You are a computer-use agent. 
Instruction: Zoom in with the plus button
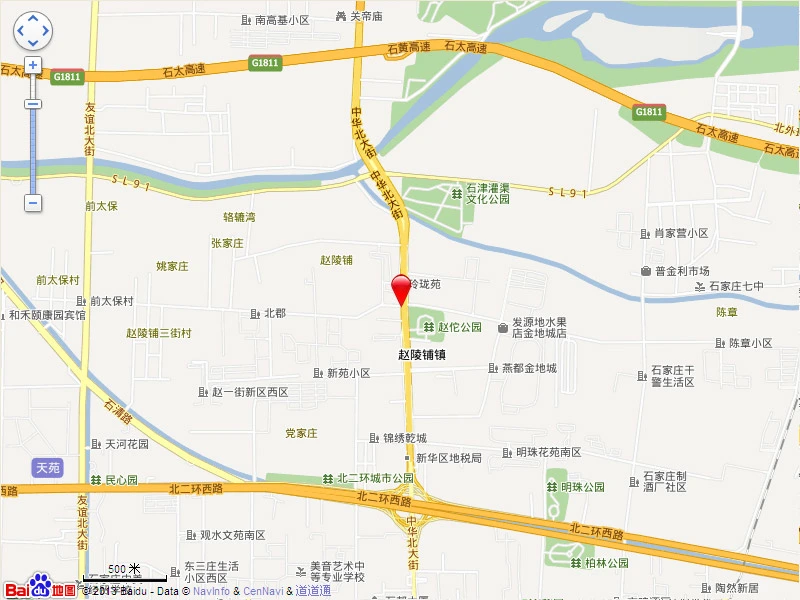tap(32, 66)
